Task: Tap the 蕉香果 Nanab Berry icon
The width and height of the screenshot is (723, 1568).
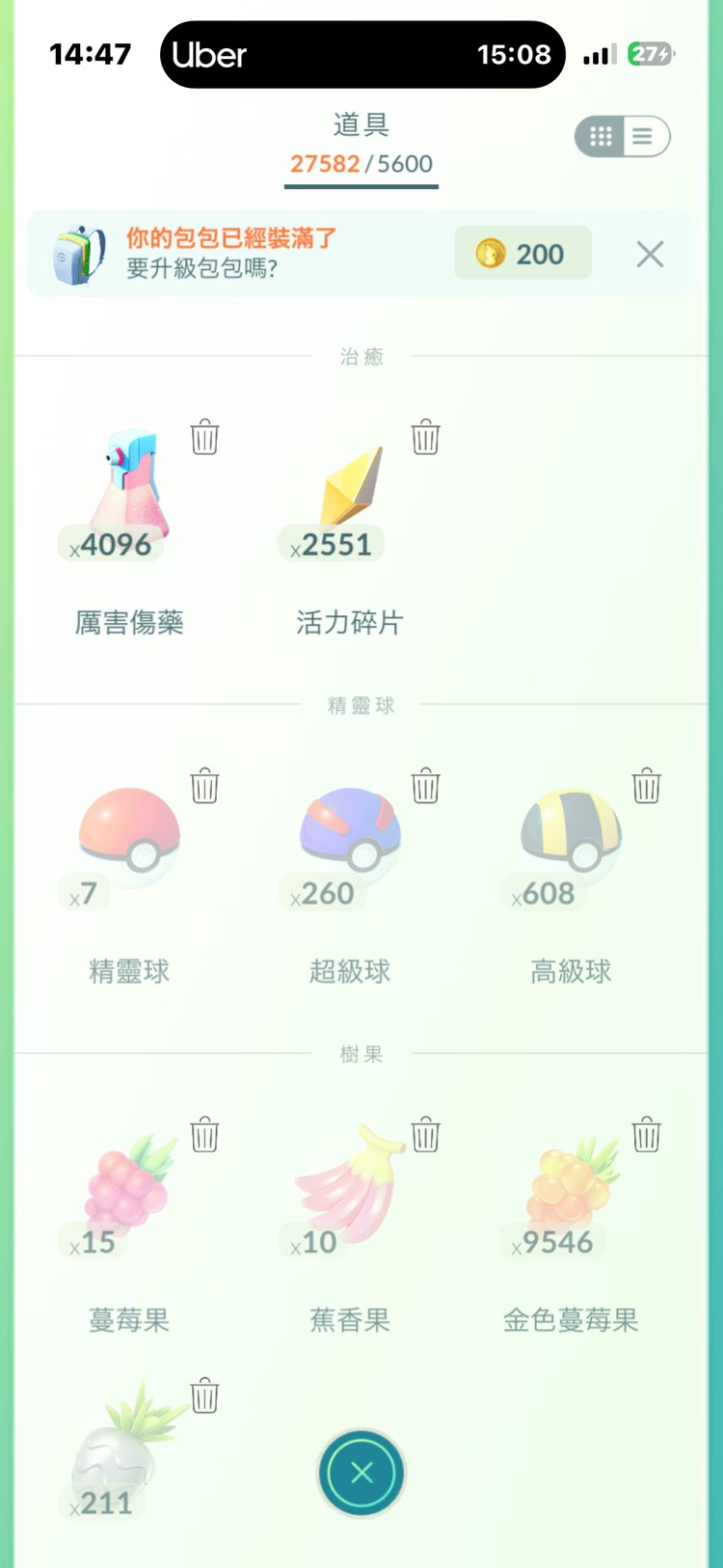Action: pos(349,1191)
